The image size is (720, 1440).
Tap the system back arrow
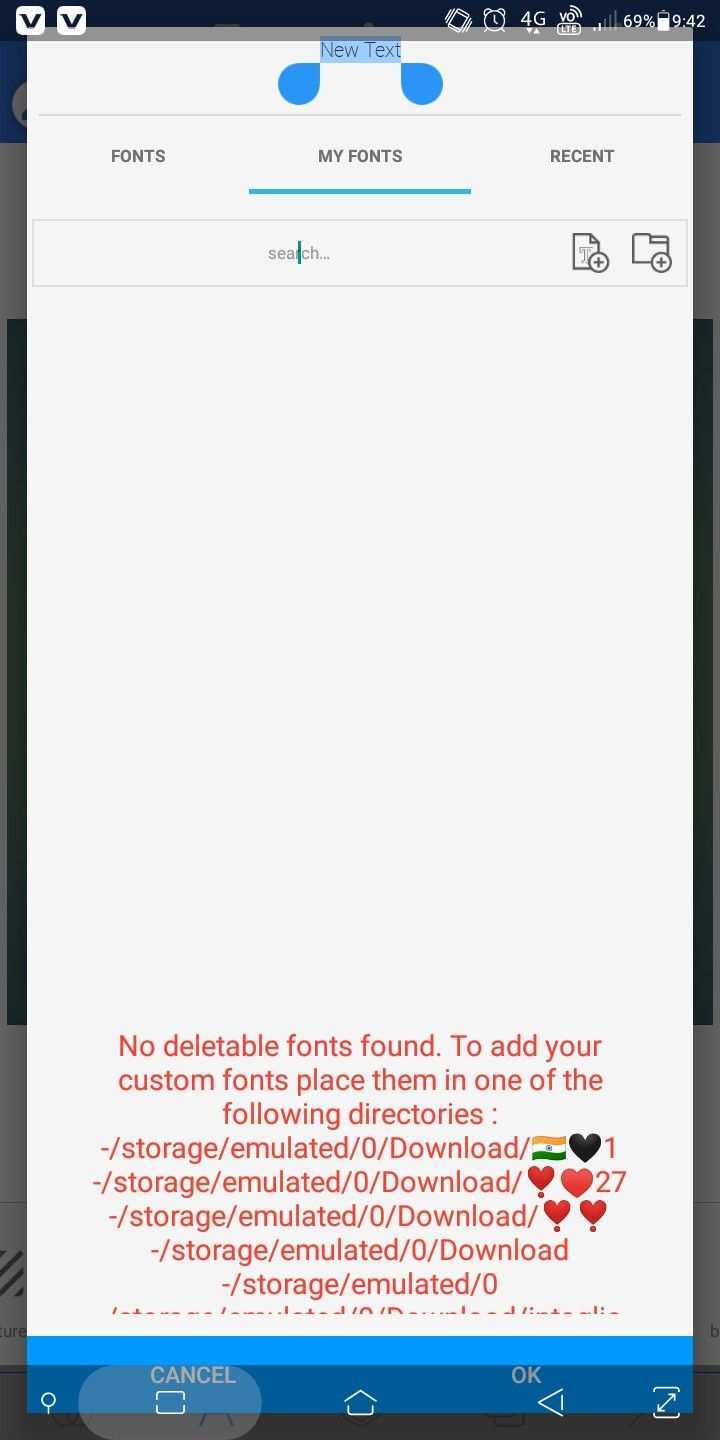point(551,1402)
